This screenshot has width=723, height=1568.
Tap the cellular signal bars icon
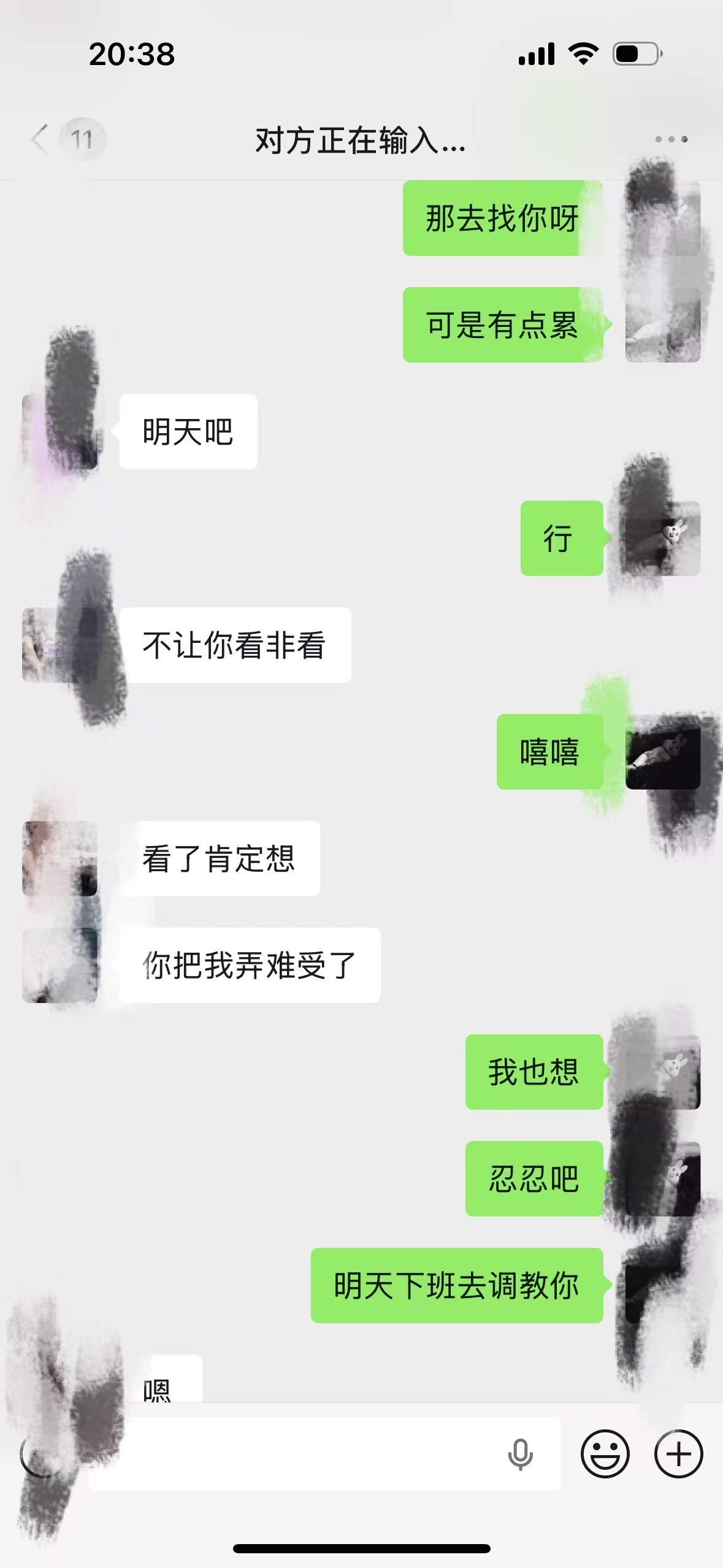click(536, 54)
